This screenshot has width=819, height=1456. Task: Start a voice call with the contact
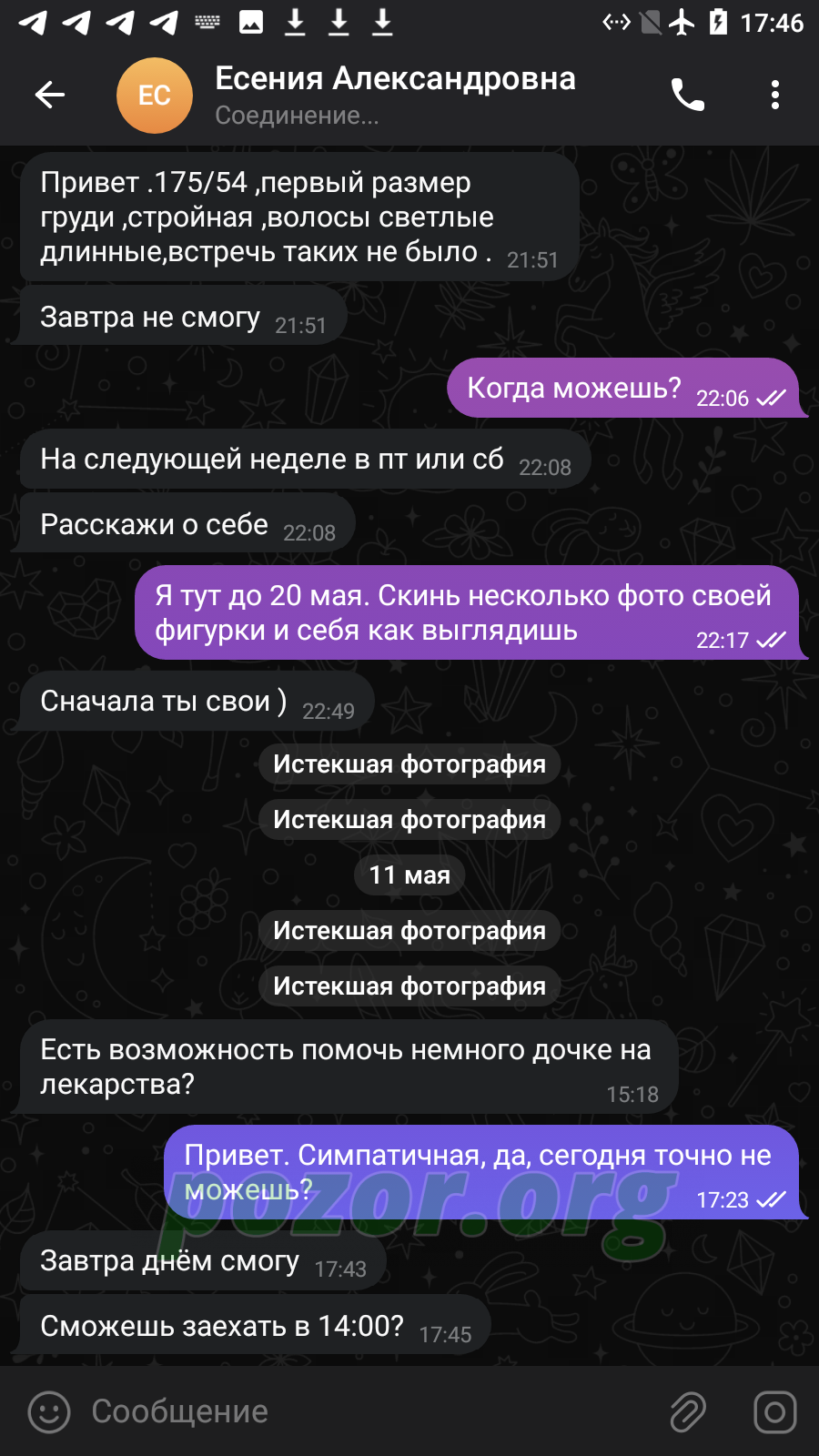[x=688, y=95]
